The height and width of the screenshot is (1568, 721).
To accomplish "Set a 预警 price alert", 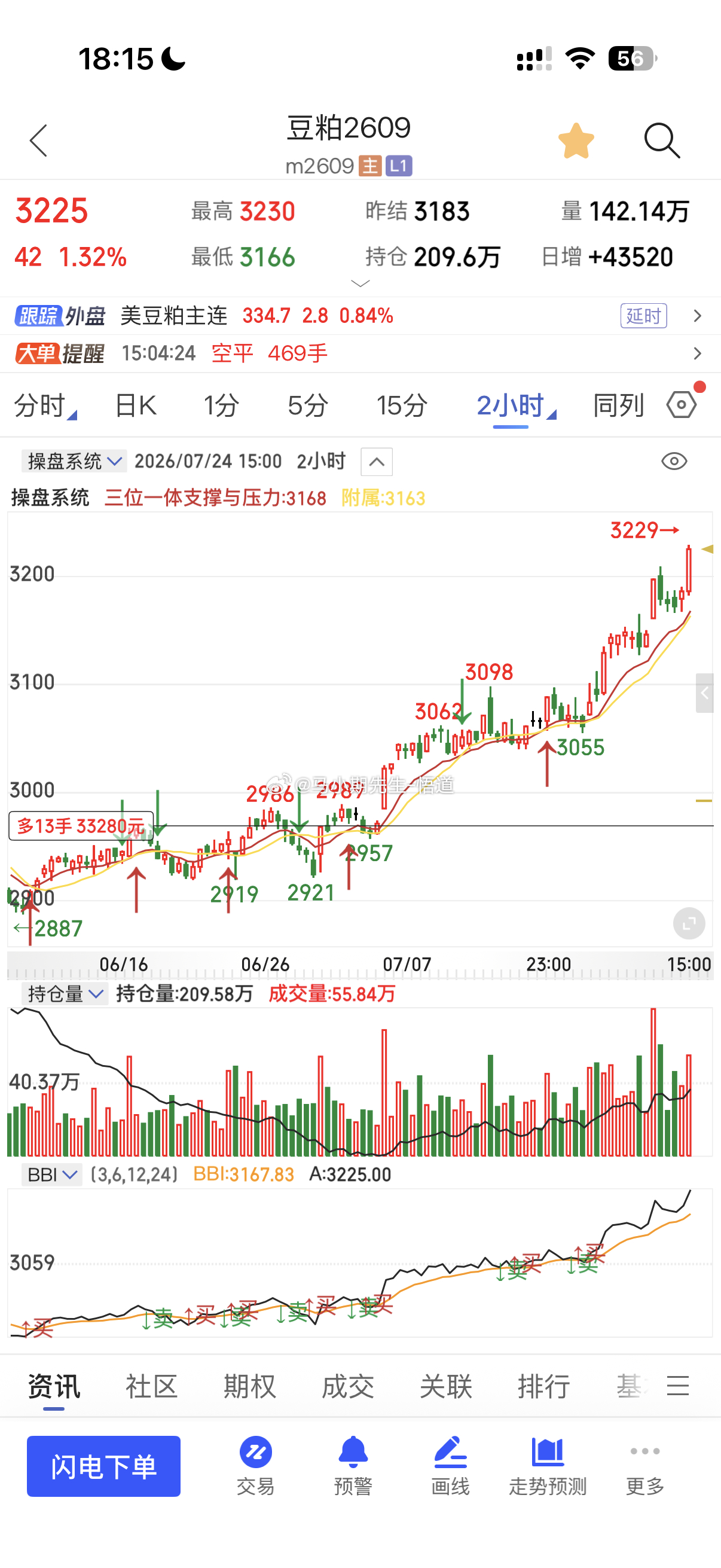I will click(x=353, y=1466).
